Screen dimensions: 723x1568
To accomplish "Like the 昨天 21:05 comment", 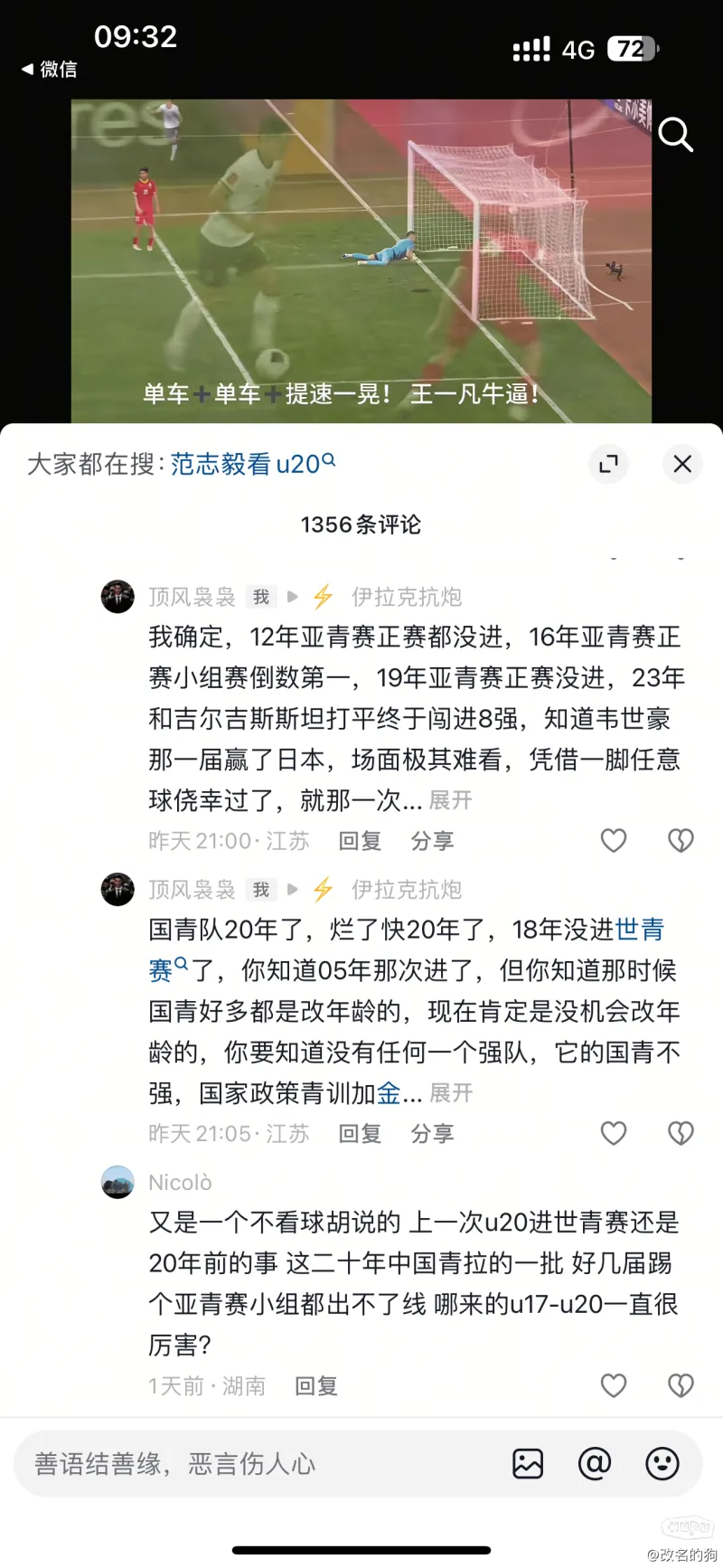I will [x=614, y=1134].
